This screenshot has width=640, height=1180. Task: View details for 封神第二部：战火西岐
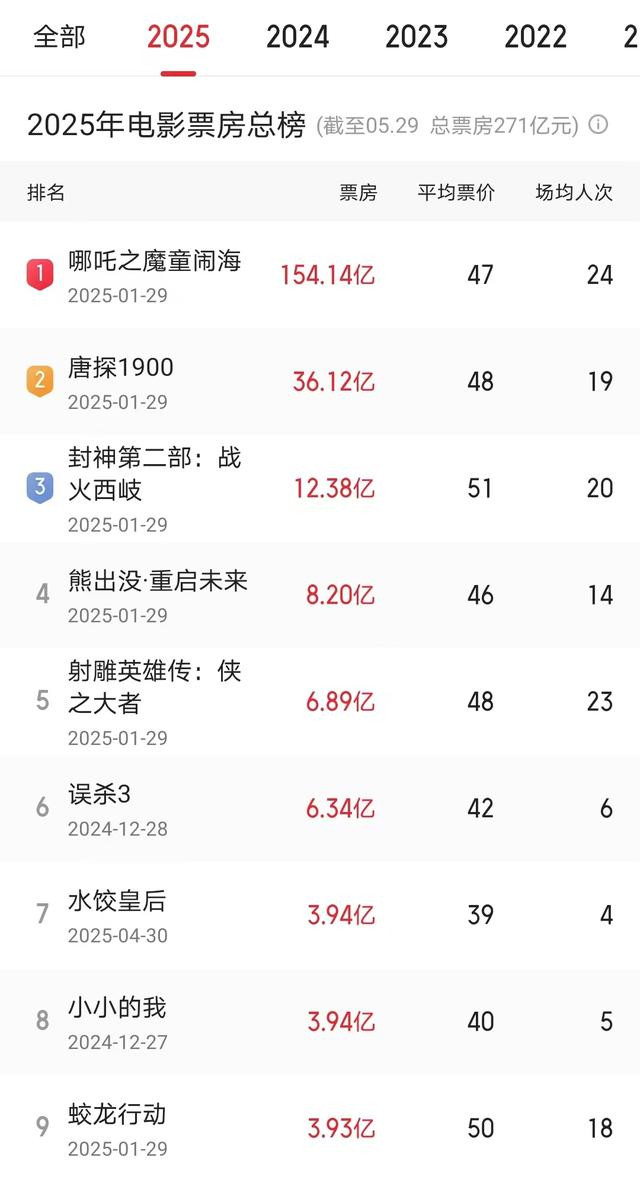320,488
